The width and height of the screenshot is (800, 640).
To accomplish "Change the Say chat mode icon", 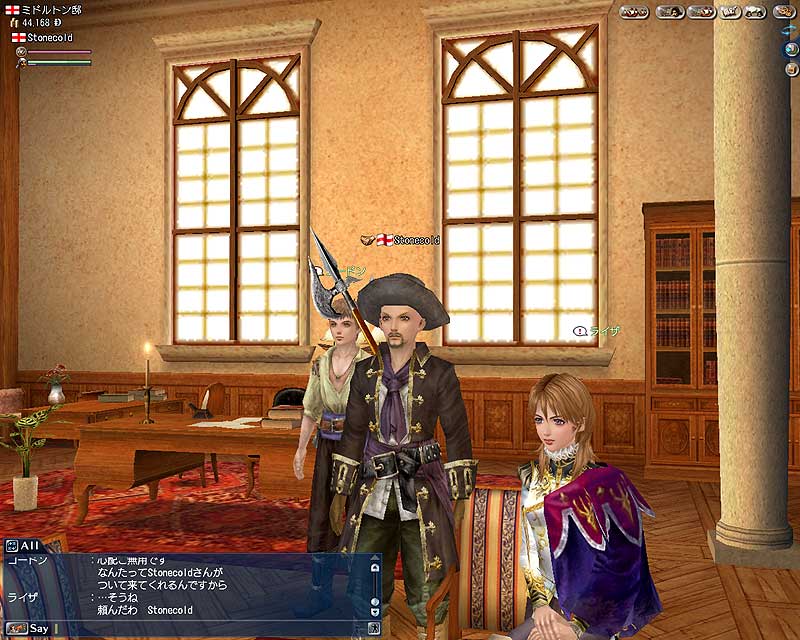I will 16,629.
